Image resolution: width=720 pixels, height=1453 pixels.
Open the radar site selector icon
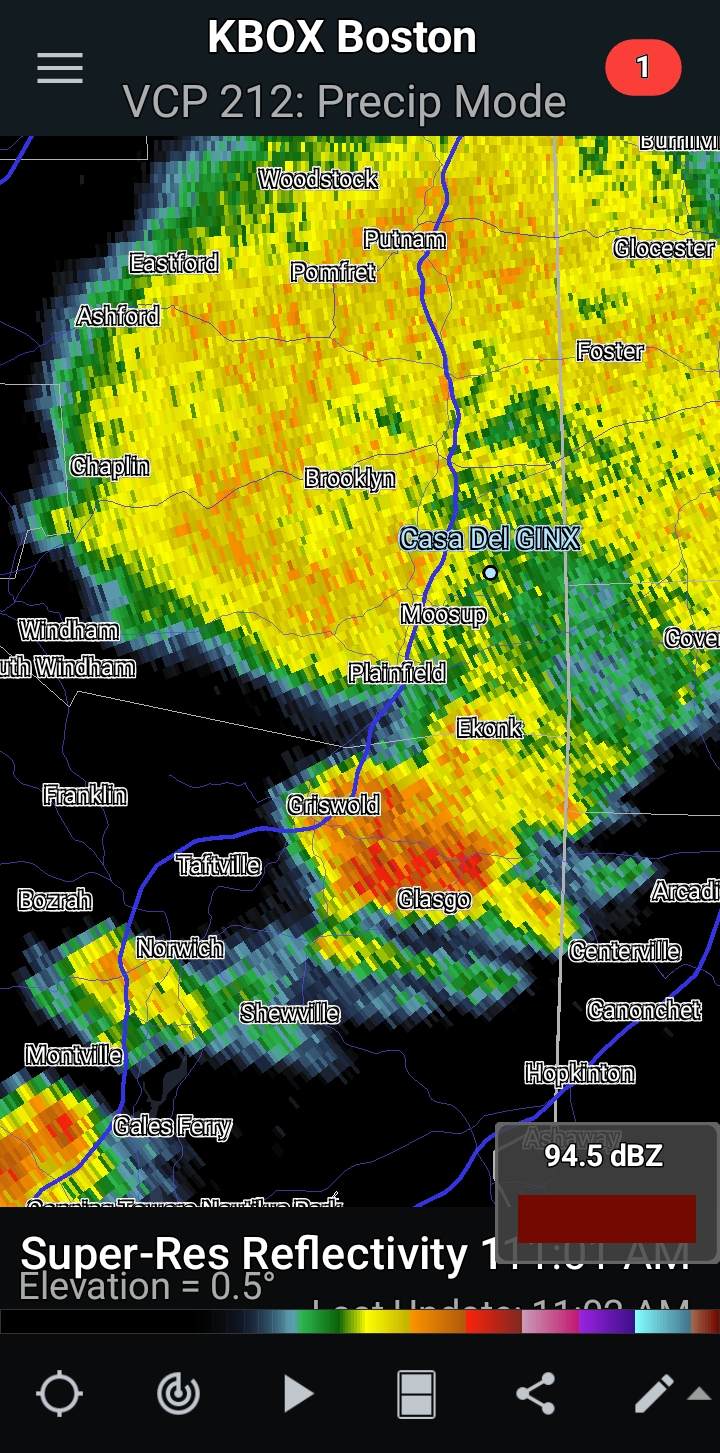click(179, 1393)
